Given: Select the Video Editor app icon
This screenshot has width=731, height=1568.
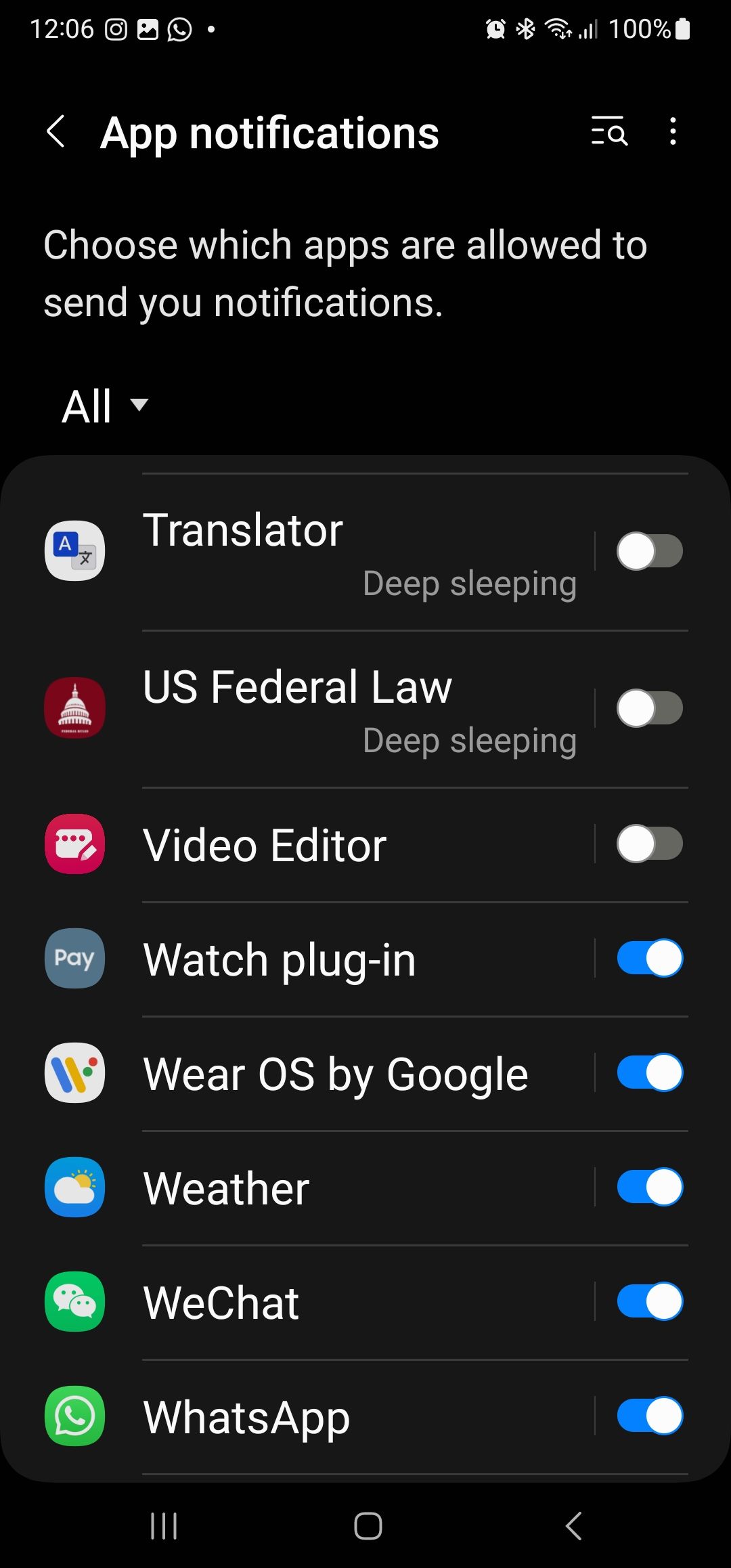Looking at the screenshot, I should pyautogui.click(x=74, y=844).
